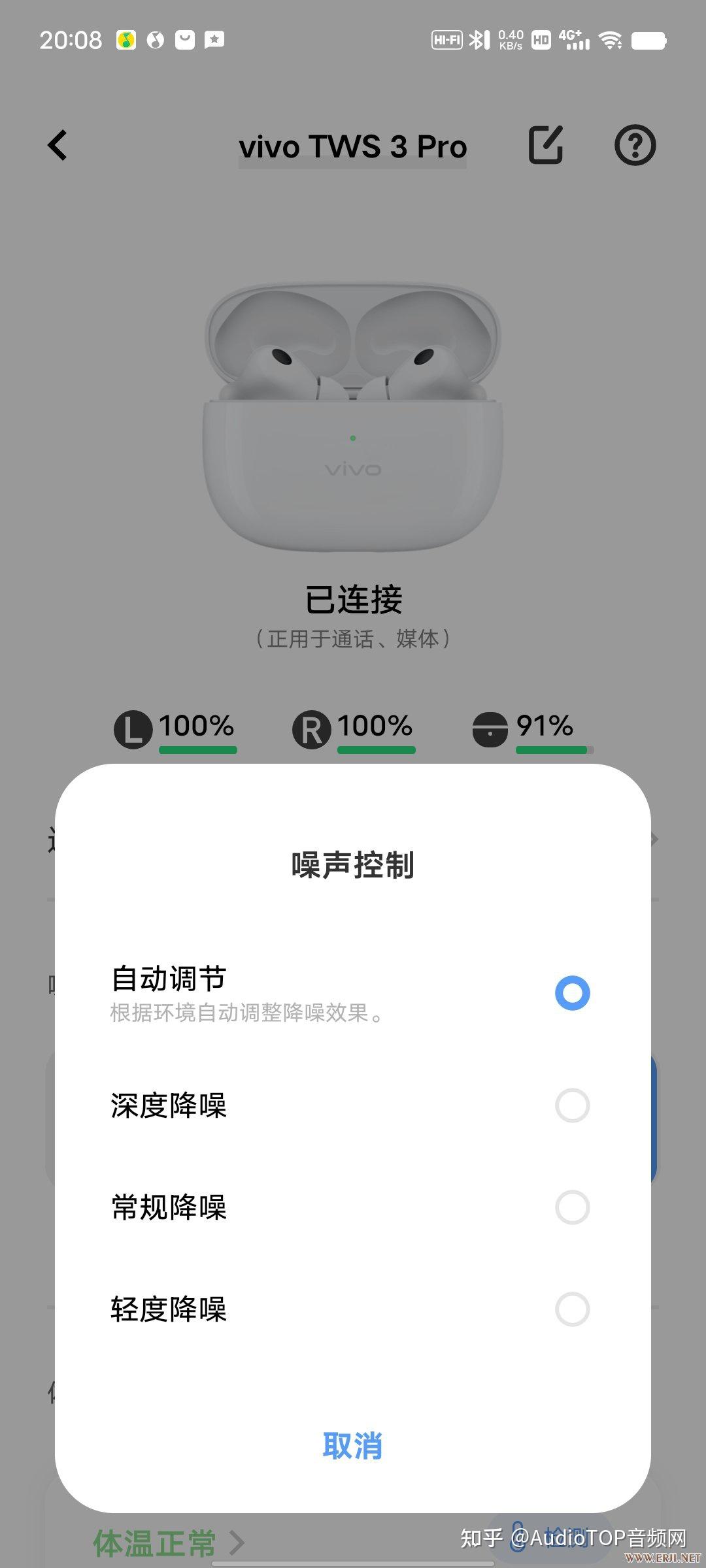Choose 深度降噪 noise cancellation
Image resolution: width=706 pixels, height=1568 pixels.
(572, 1105)
